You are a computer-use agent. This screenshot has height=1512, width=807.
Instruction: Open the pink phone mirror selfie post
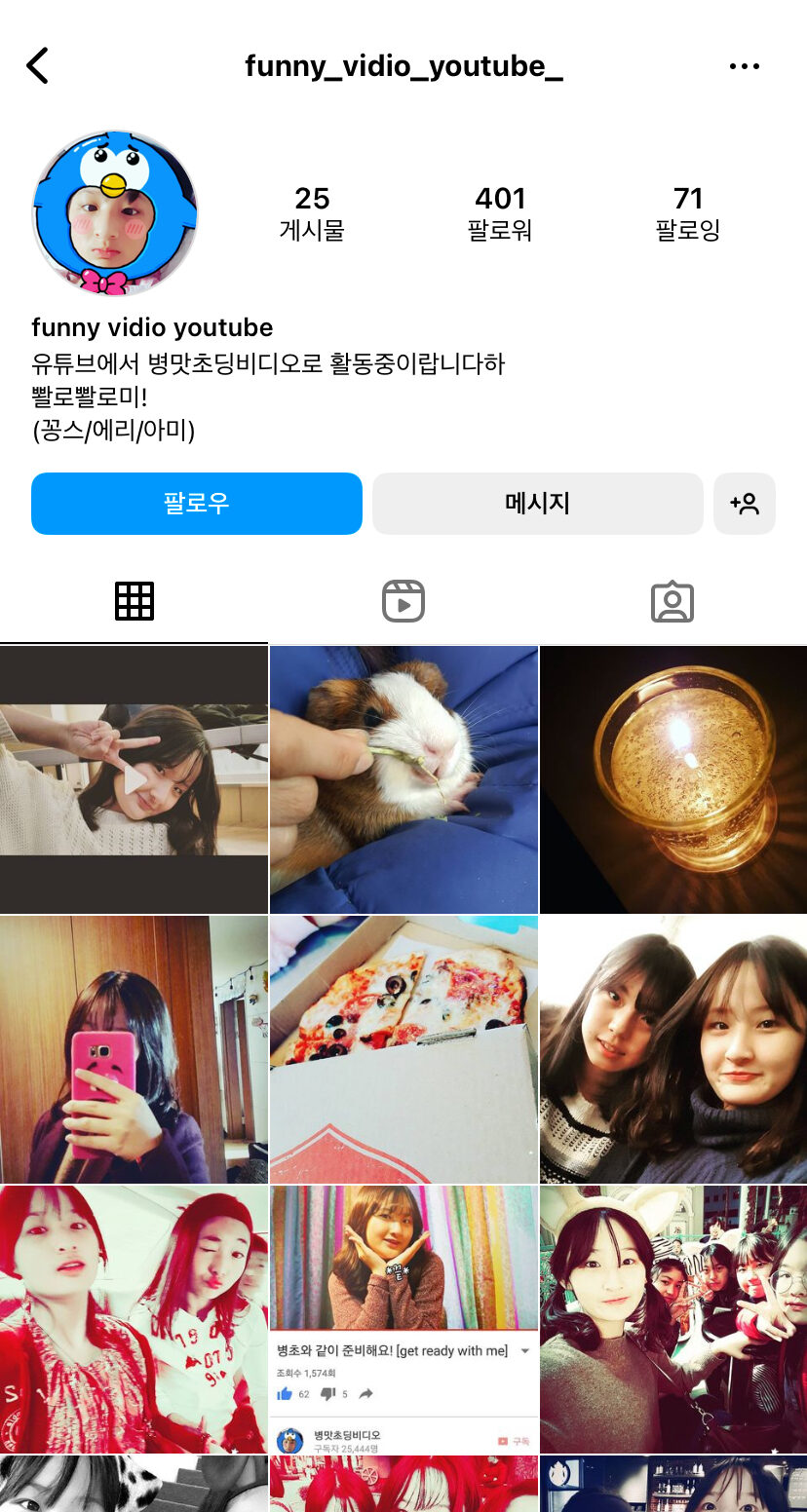point(134,1049)
